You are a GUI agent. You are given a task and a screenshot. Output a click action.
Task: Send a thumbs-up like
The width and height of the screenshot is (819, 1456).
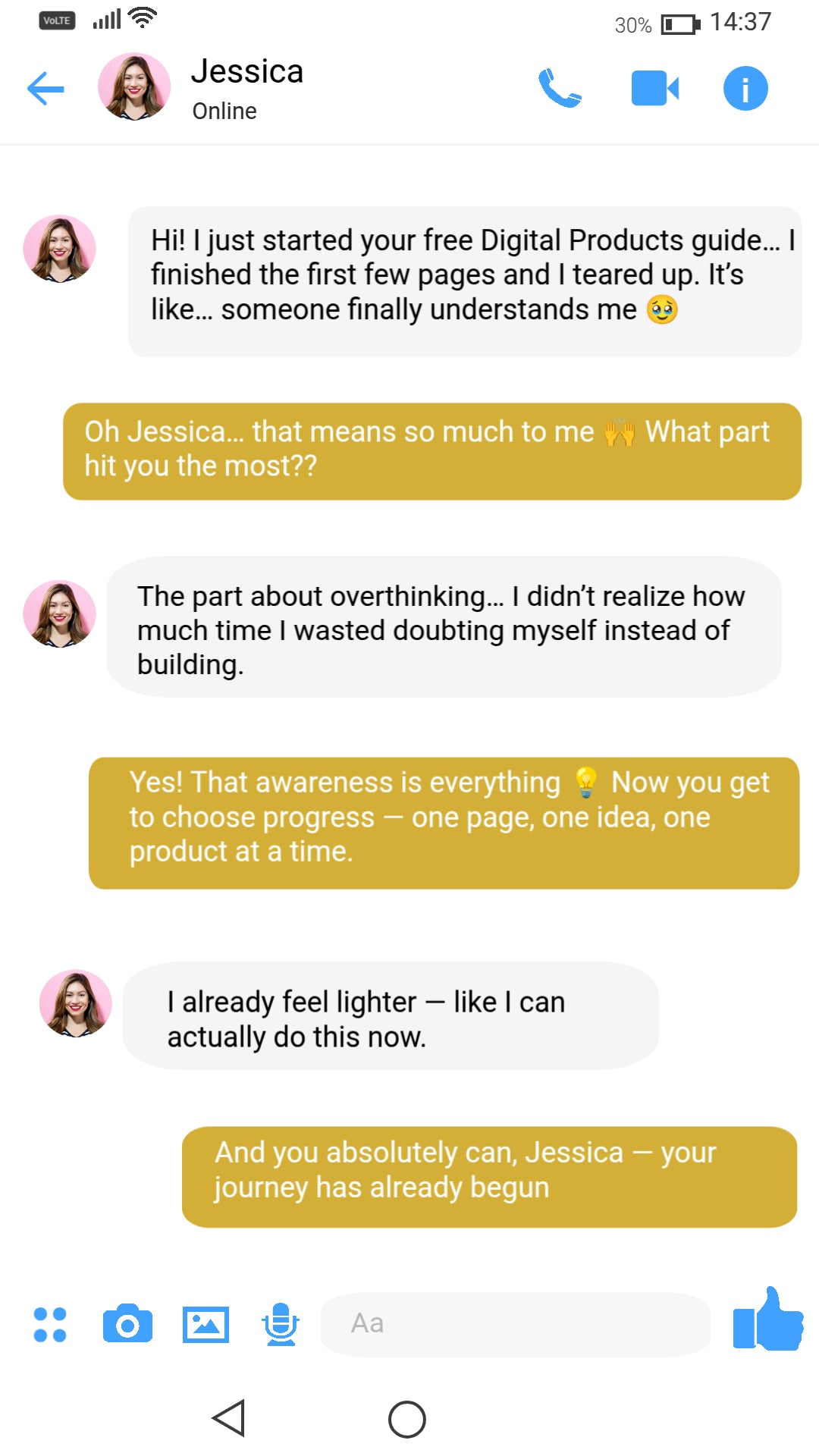[767, 1320]
